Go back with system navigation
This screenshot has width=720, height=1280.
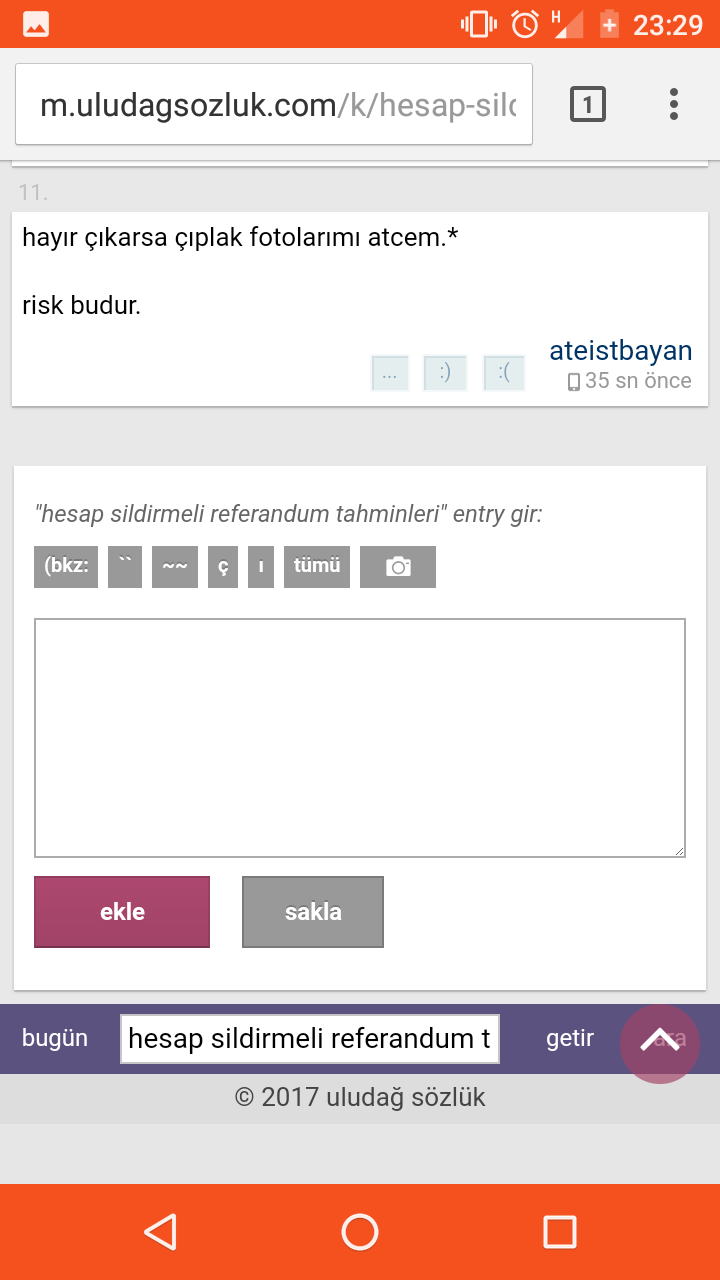coord(160,1232)
